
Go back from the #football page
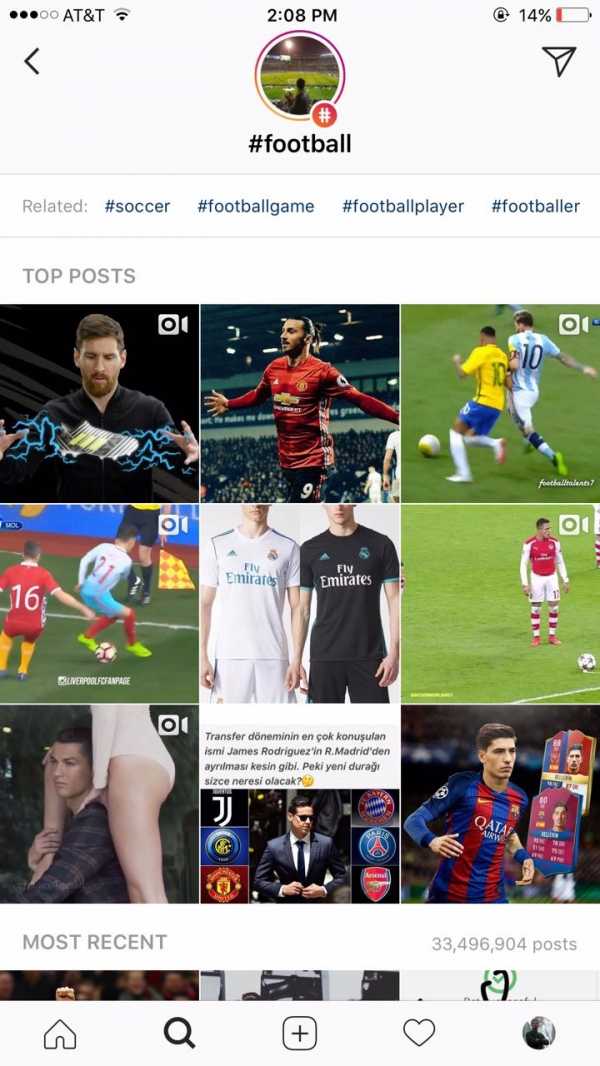coord(32,62)
